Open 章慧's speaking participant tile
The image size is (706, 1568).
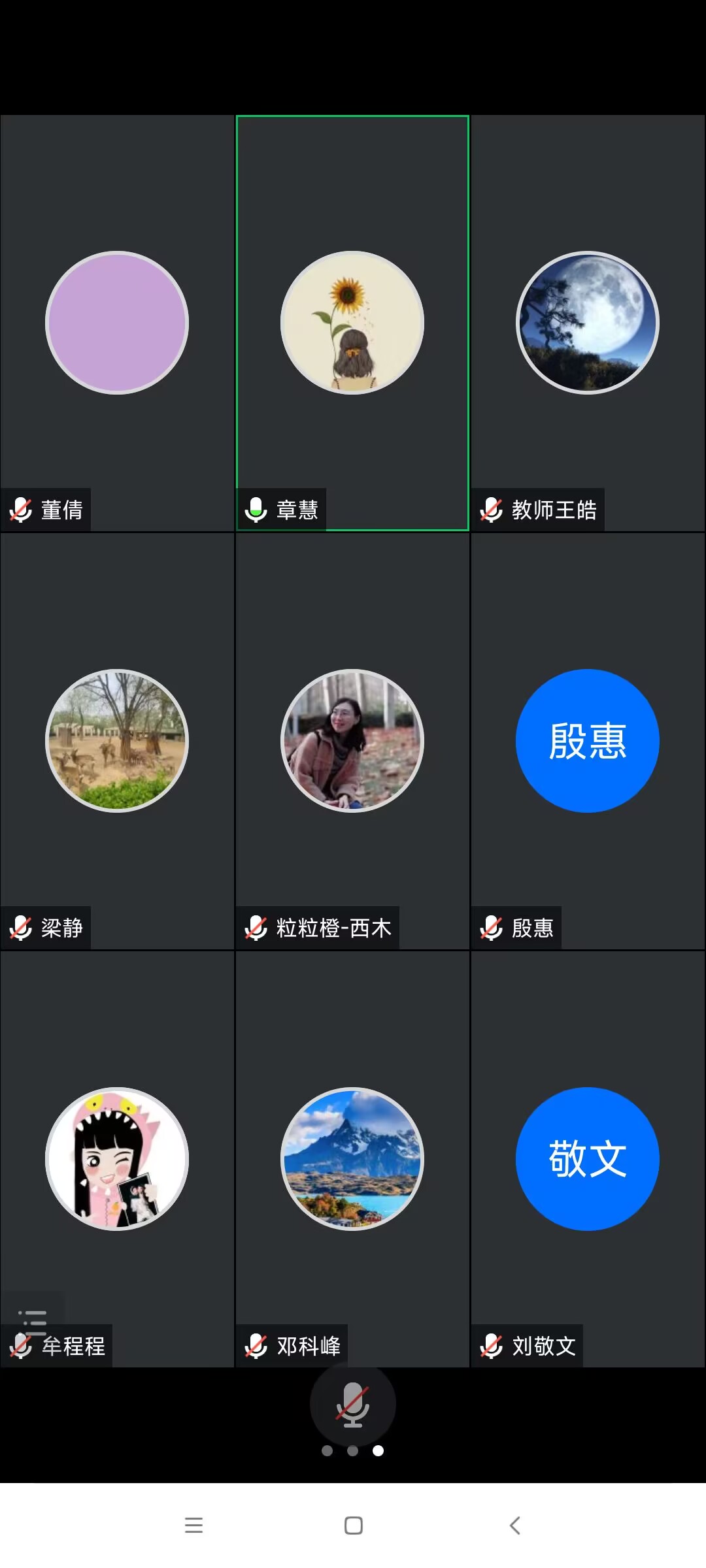pyautogui.click(x=352, y=323)
